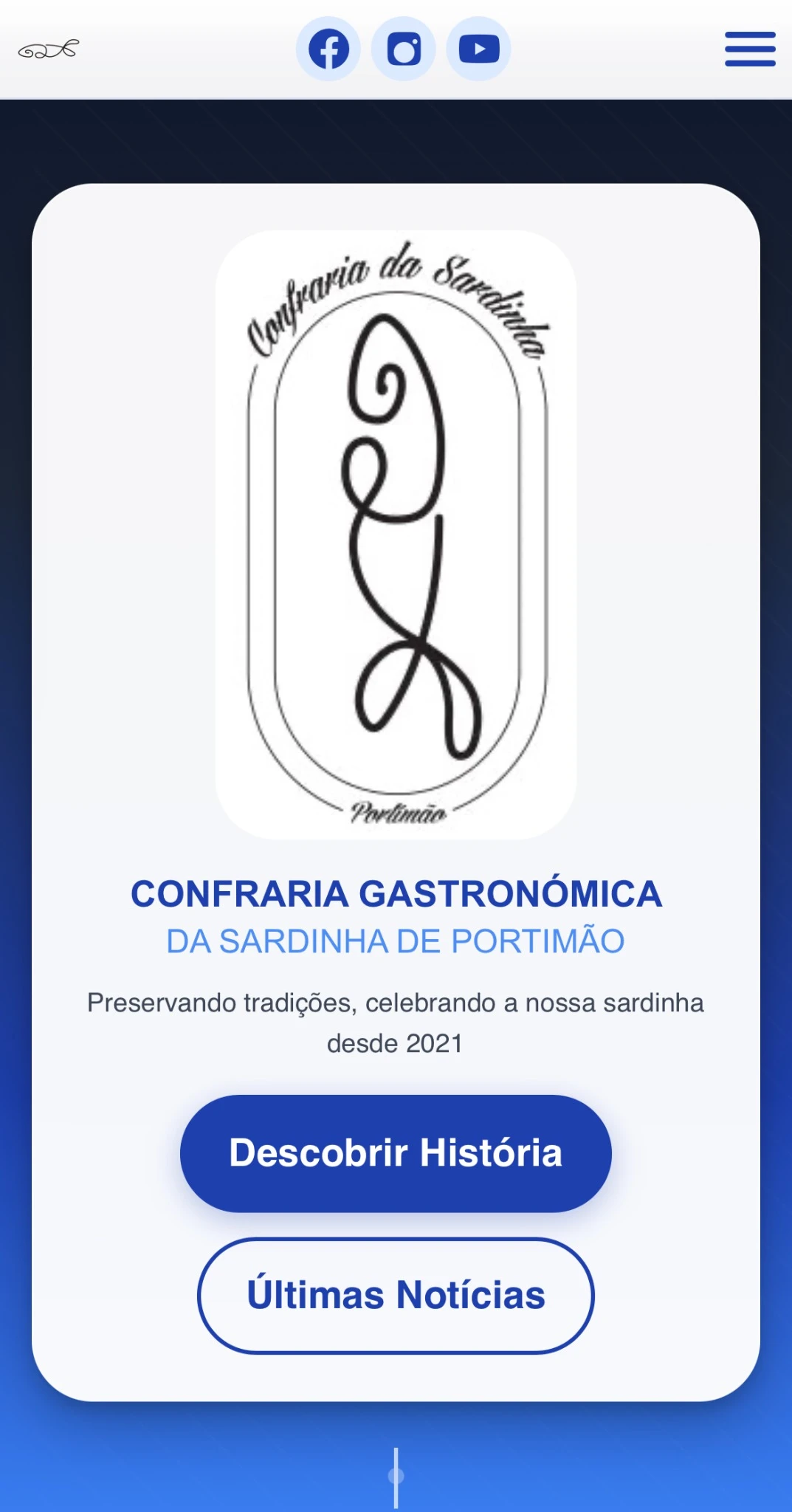
Task: Open the Instagram profile icon
Action: 404,49
